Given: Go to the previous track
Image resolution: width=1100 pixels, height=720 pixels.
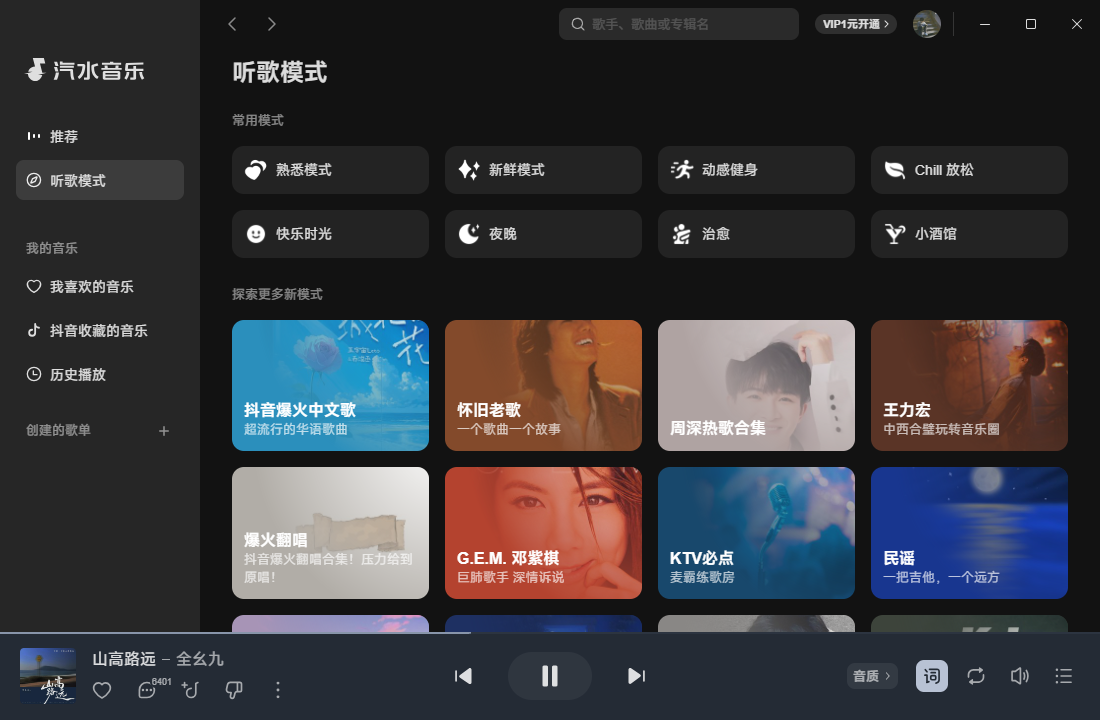Looking at the screenshot, I should [x=463, y=676].
